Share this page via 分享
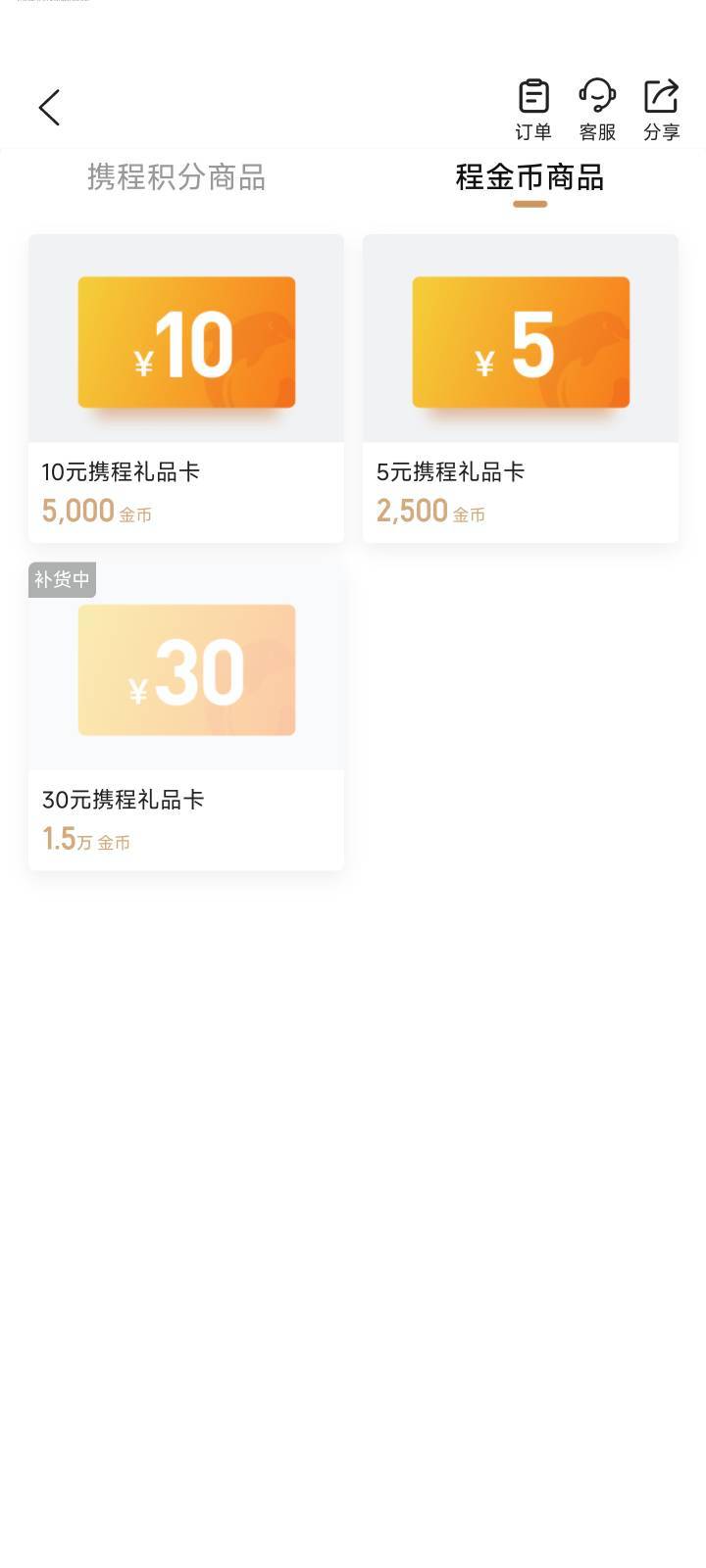Viewport: 706px width, 1568px height. tap(661, 109)
